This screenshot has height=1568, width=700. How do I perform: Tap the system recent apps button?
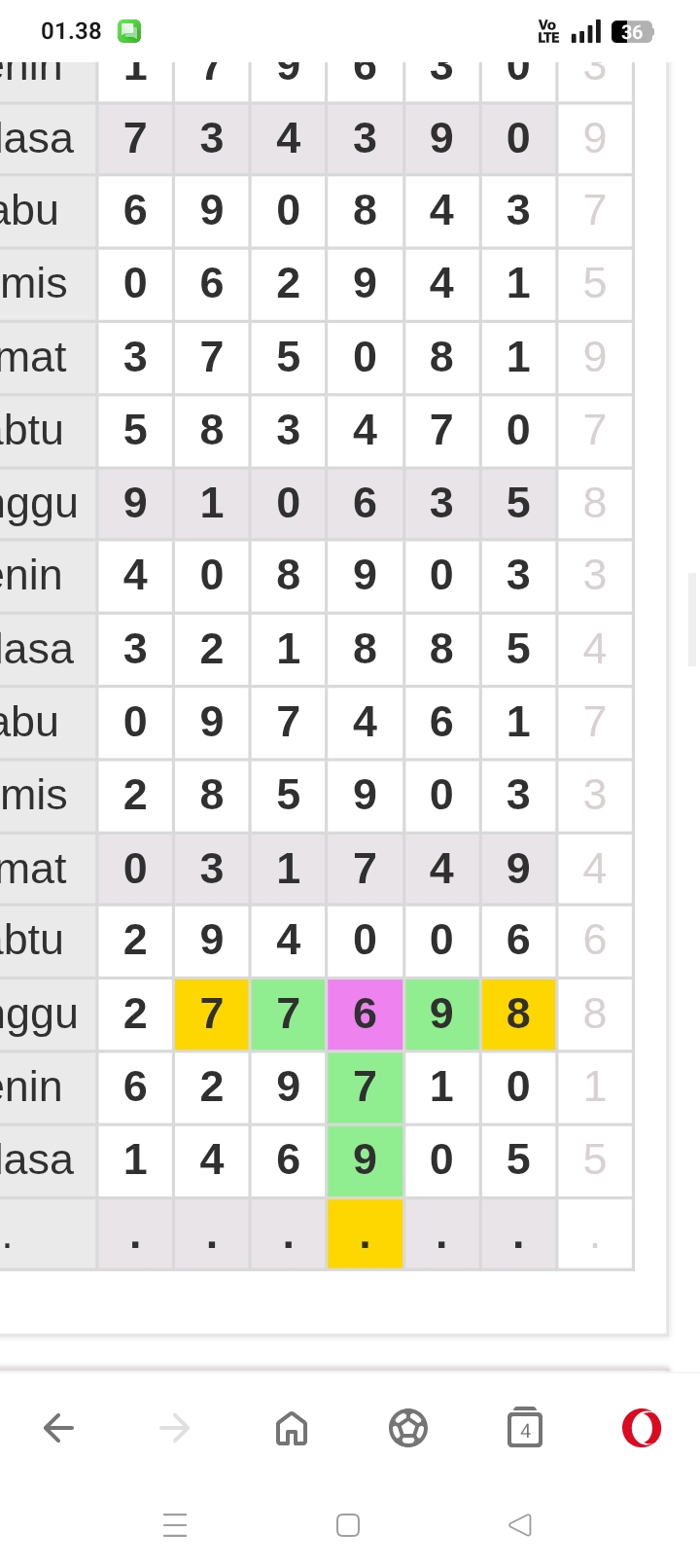(175, 1524)
